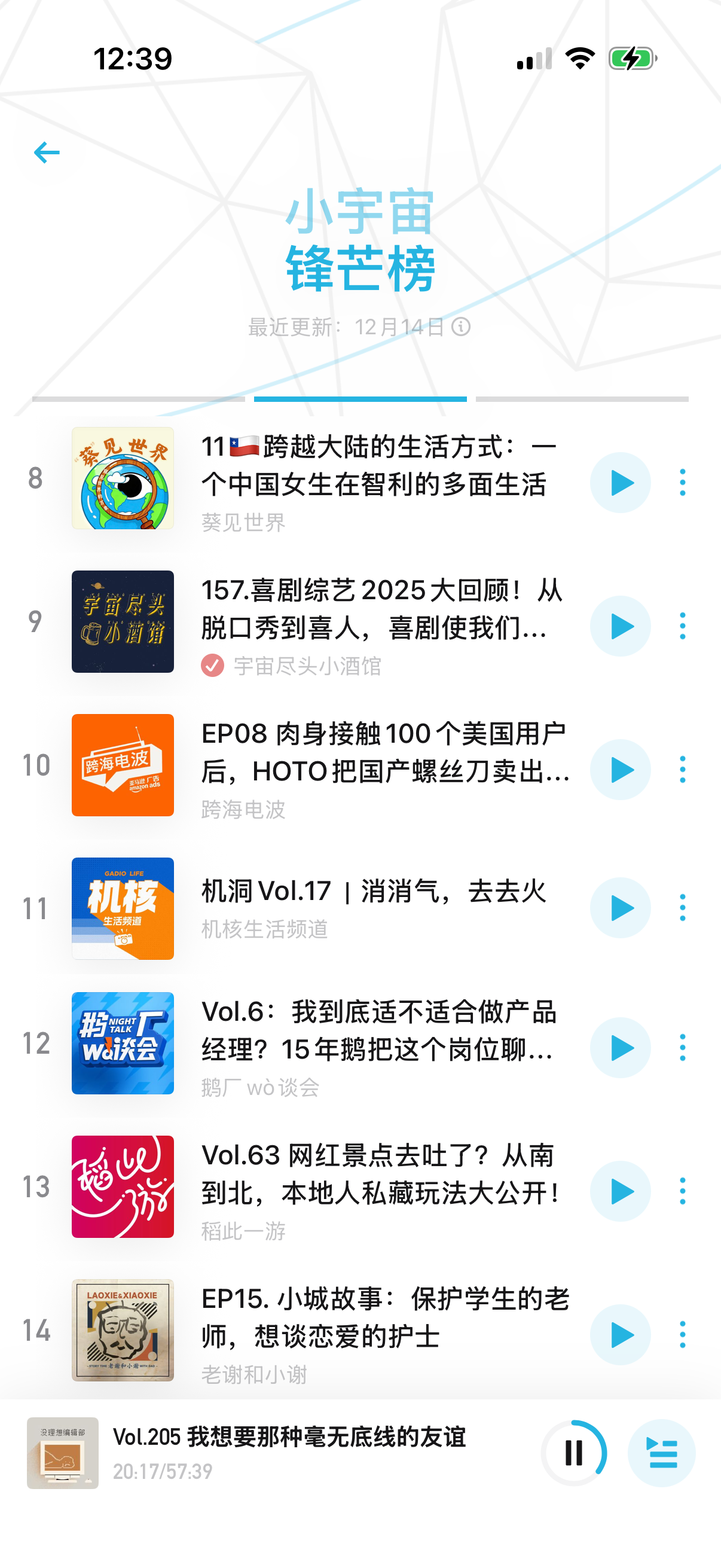This screenshot has width=721, height=1568.
Task: Open more options for 葵见世界 episode
Action: (x=682, y=483)
